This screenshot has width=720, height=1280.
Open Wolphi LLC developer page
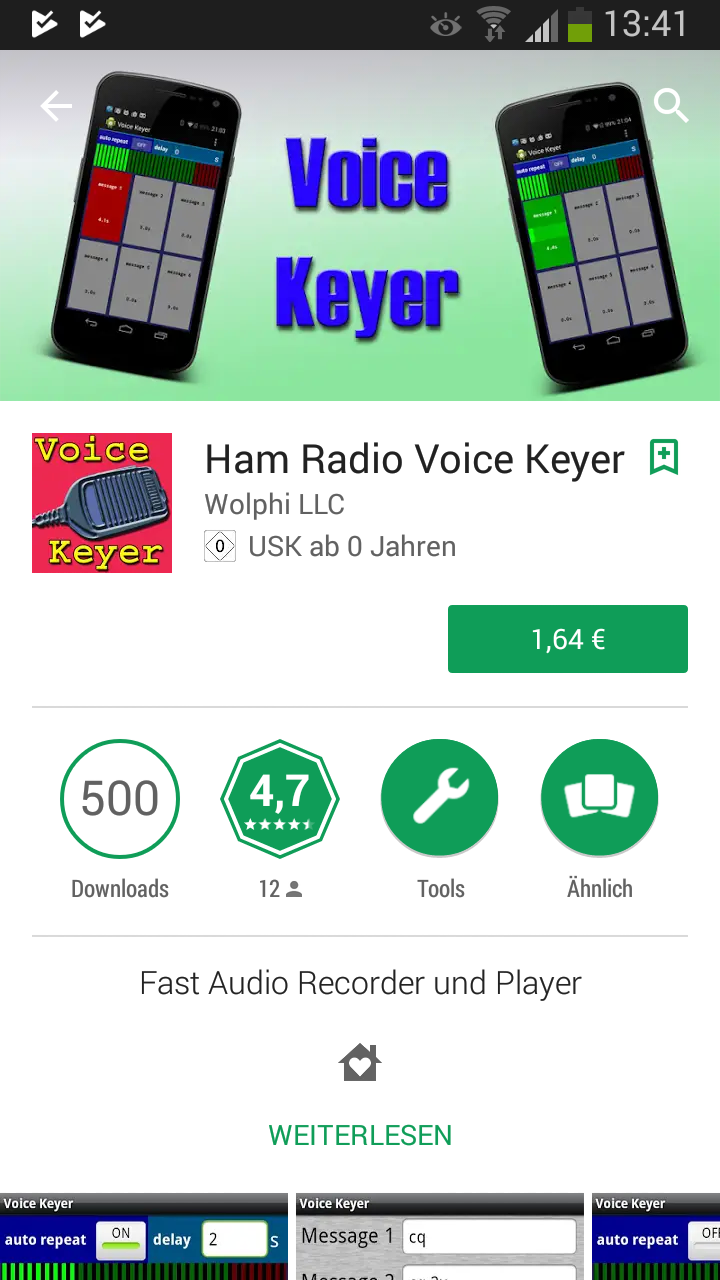pyautogui.click(x=275, y=504)
